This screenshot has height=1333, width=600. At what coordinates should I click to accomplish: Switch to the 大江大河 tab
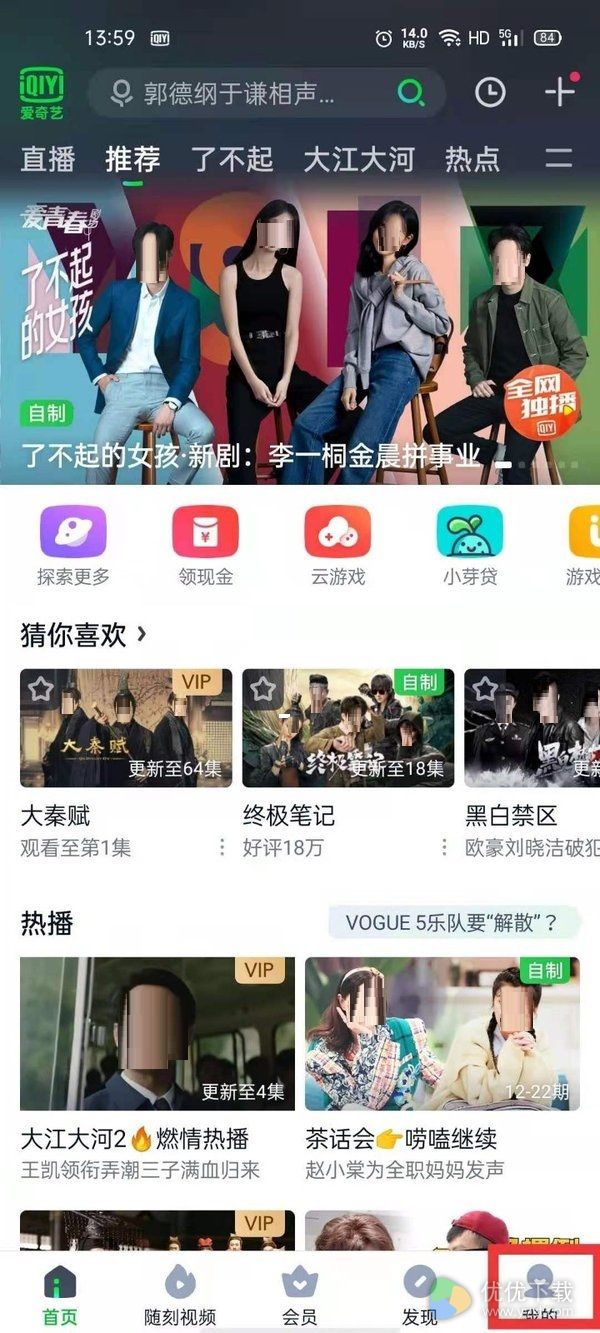click(x=359, y=160)
